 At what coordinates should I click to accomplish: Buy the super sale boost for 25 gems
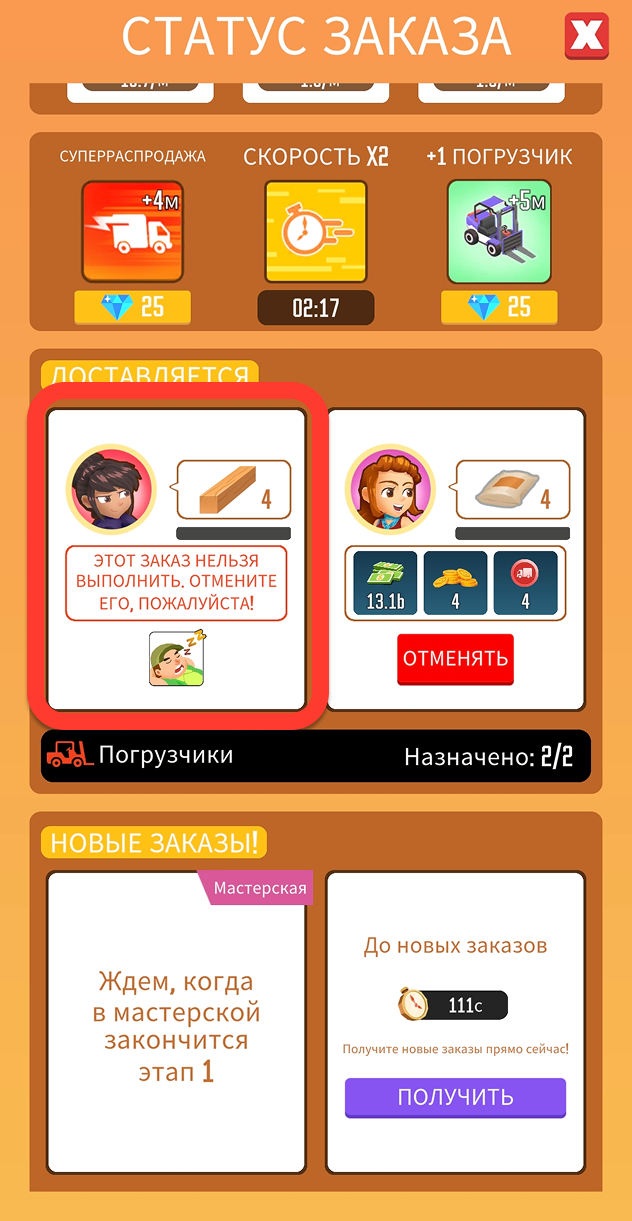(132, 306)
